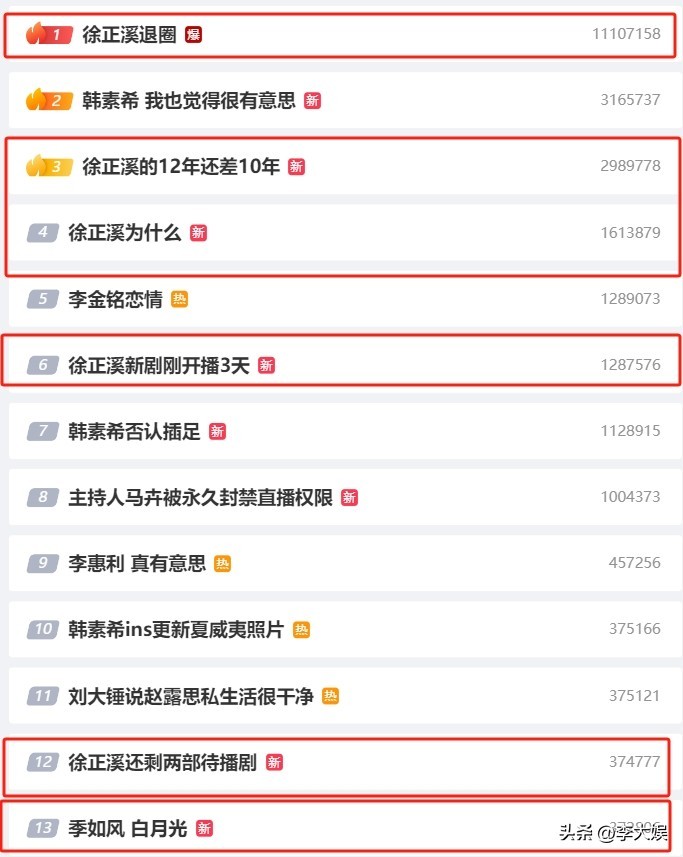Viewport: 683px width, 857px height.
Task: Open 徐正溪的12年还差10年 trending entry
Action: click(x=180, y=166)
